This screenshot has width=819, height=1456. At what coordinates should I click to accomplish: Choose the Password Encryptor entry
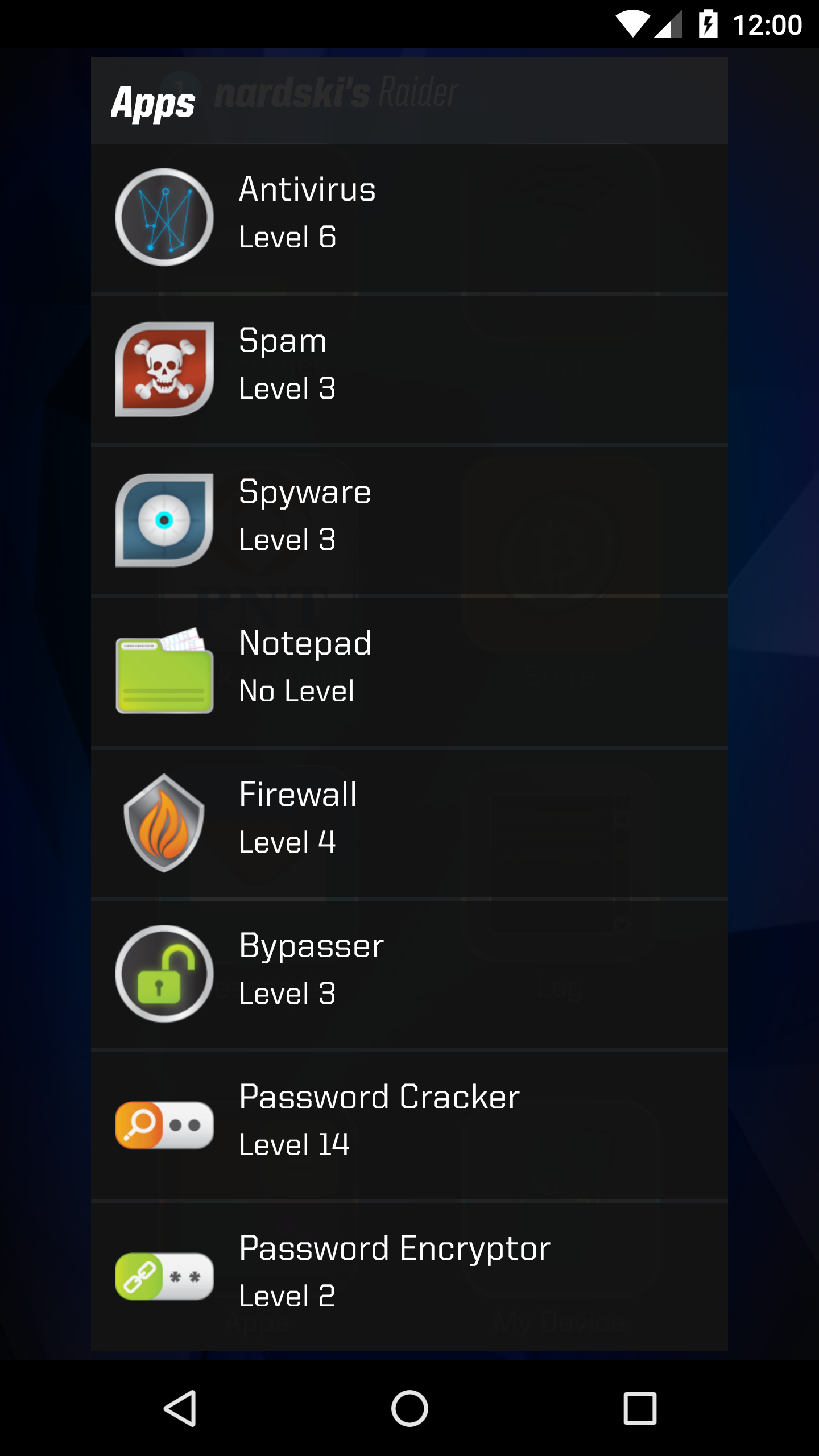pos(409,1276)
